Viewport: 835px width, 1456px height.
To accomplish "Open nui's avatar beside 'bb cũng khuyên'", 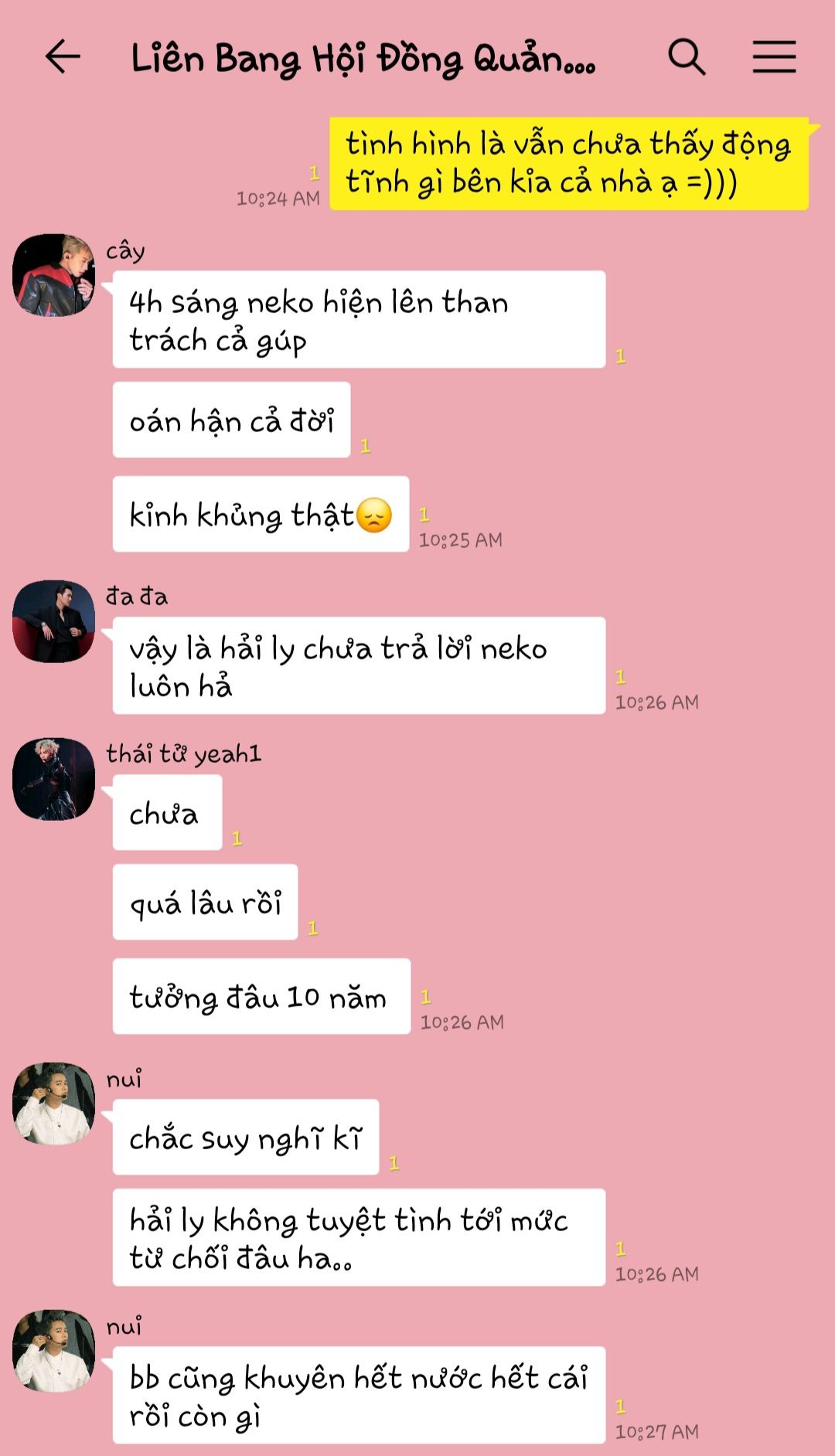I will point(54,1351).
